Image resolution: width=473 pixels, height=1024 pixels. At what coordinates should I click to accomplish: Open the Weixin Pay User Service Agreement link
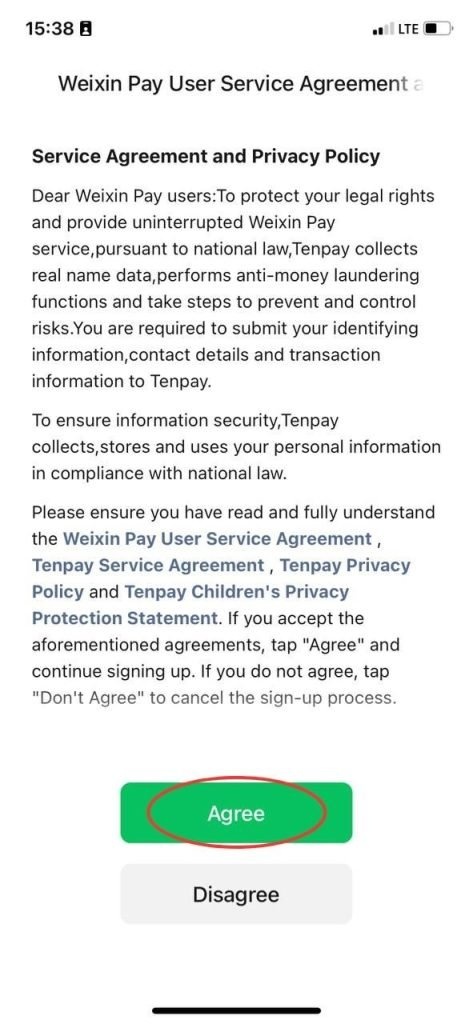click(x=217, y=539)
